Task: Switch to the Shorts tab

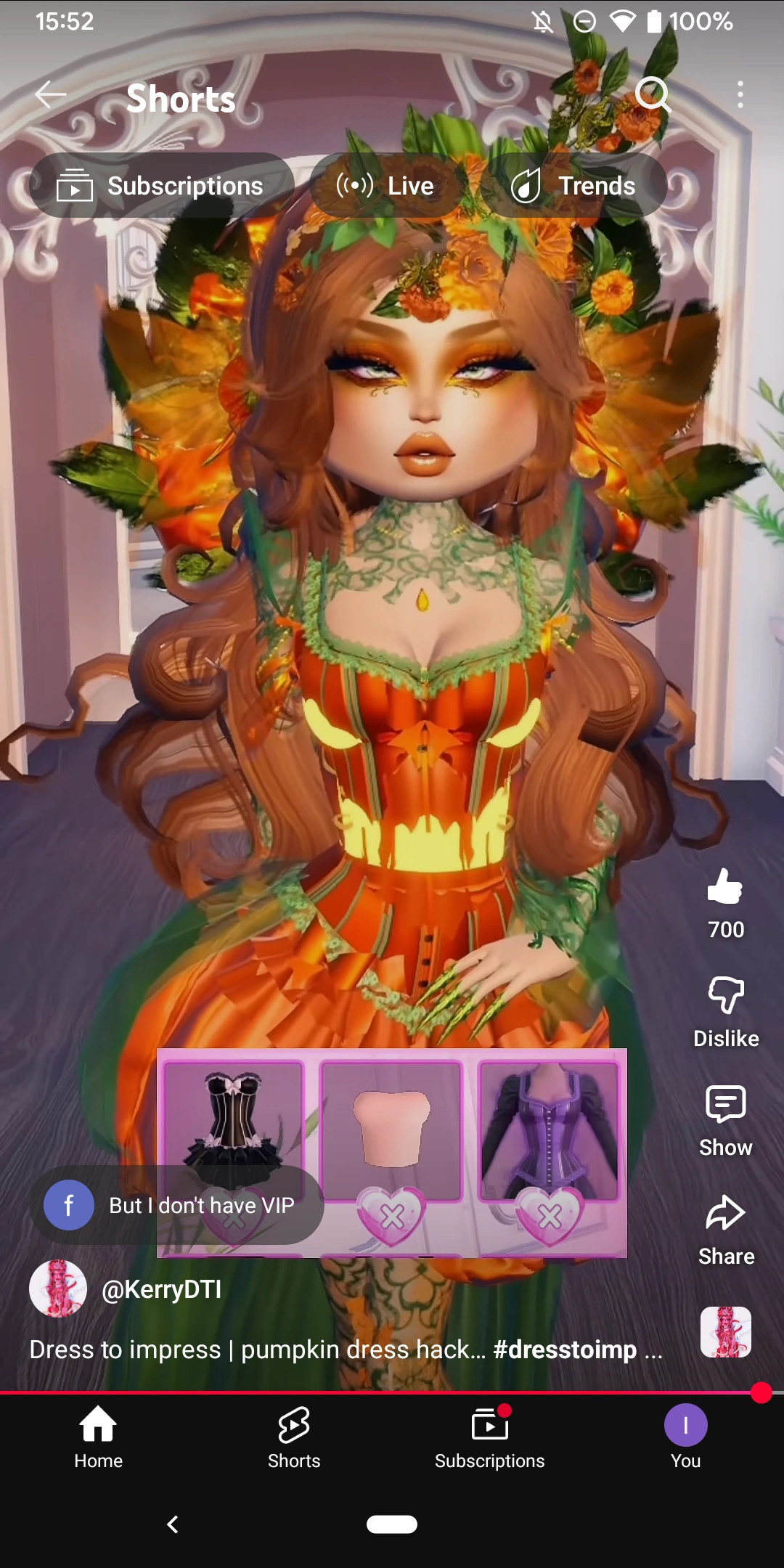Action: [294, 1437]
